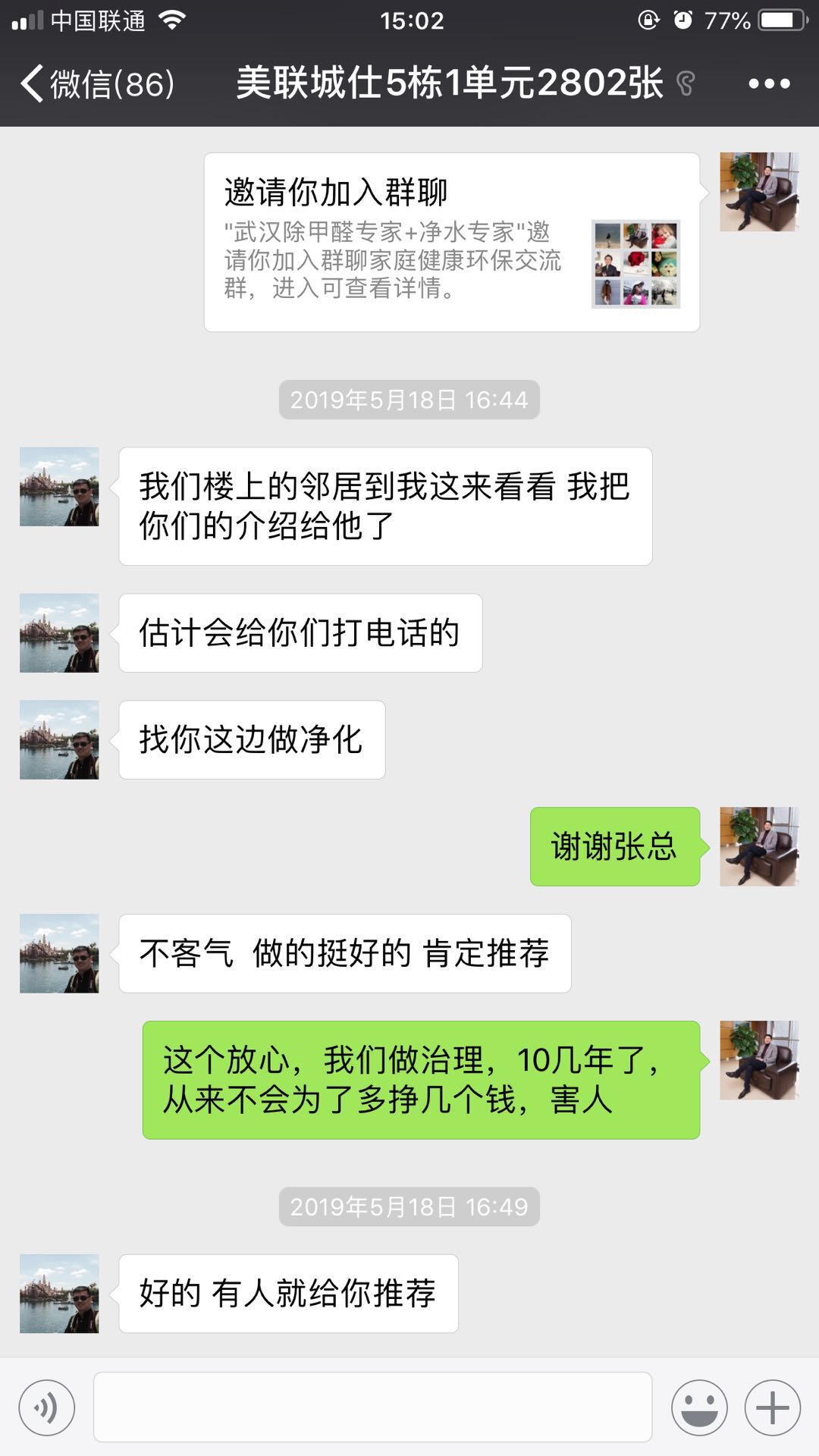Viewport: 819px width, 1456px height.
Task: Open my profile avatar beside '谢谢张总'
Action: click(759, 846)
